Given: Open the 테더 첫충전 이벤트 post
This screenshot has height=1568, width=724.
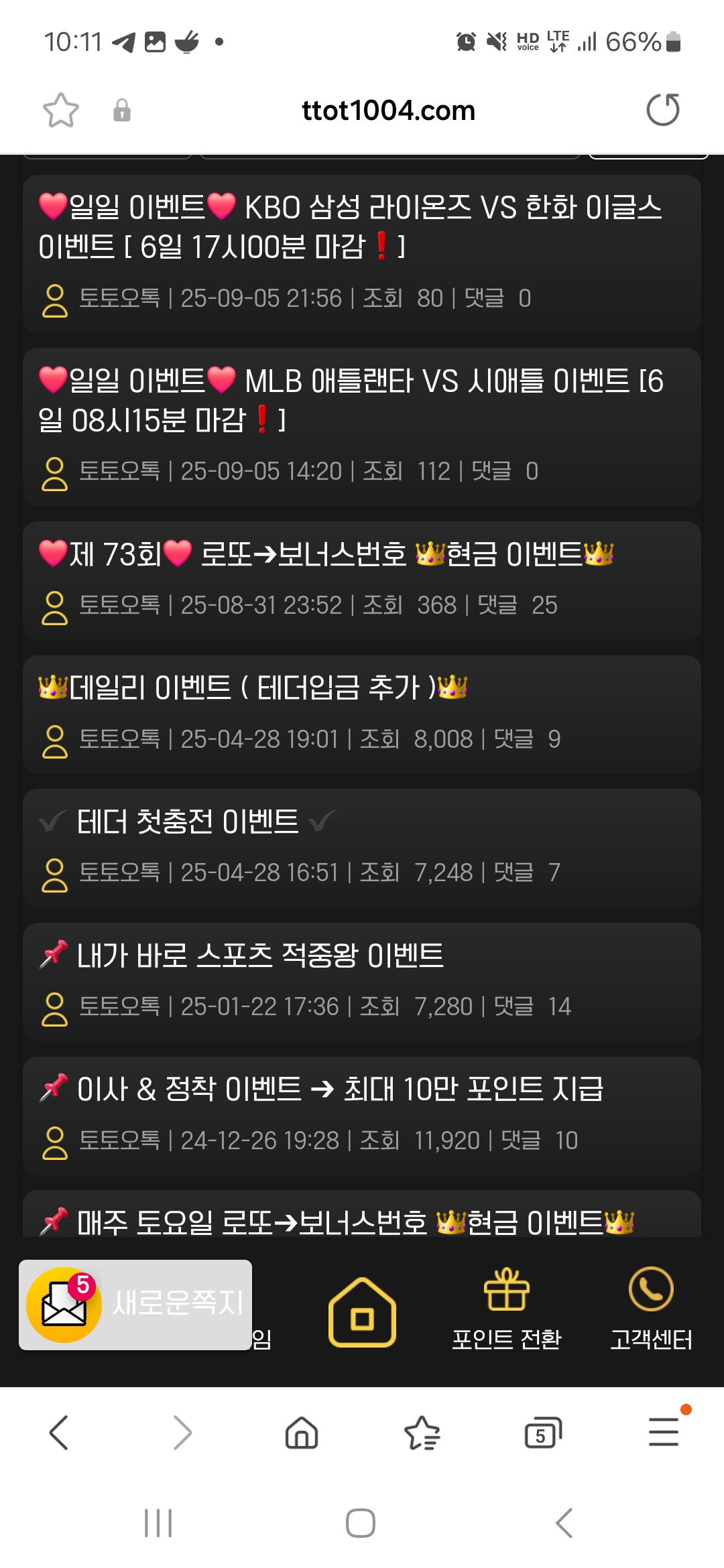Looking at the screenshot, I should tap(188, 822).
